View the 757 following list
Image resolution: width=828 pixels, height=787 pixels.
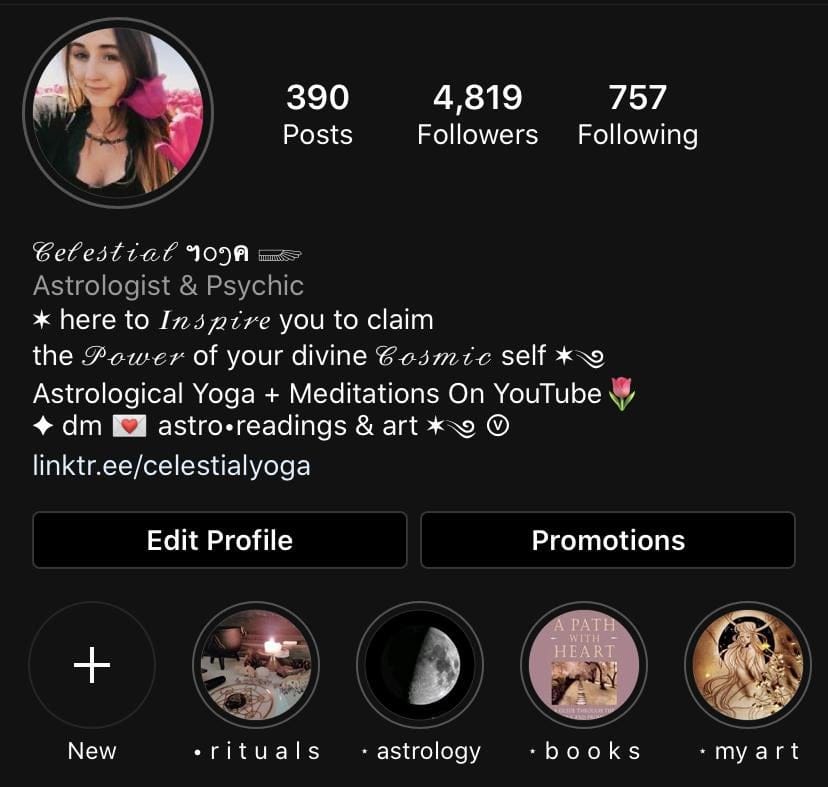point(637,115)
